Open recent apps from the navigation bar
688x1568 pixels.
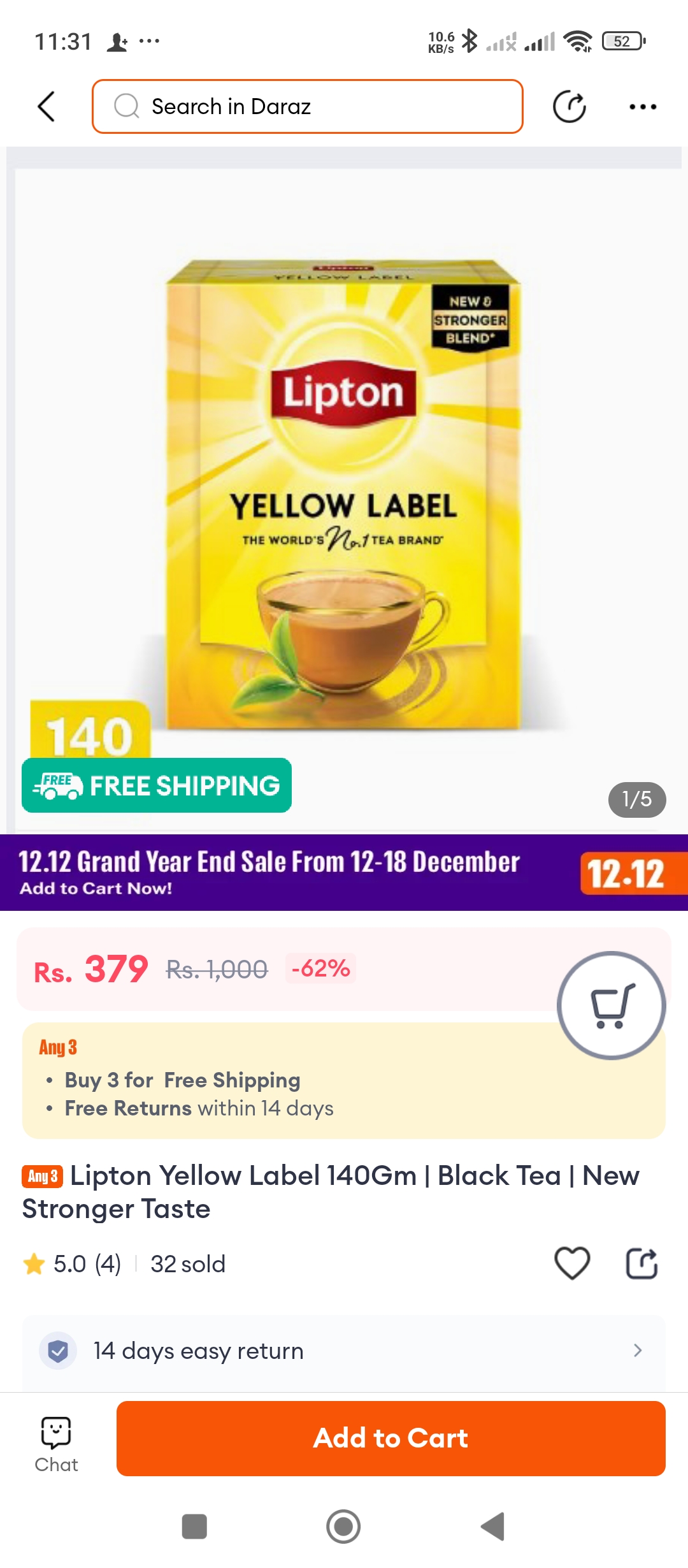(194, 1527)
